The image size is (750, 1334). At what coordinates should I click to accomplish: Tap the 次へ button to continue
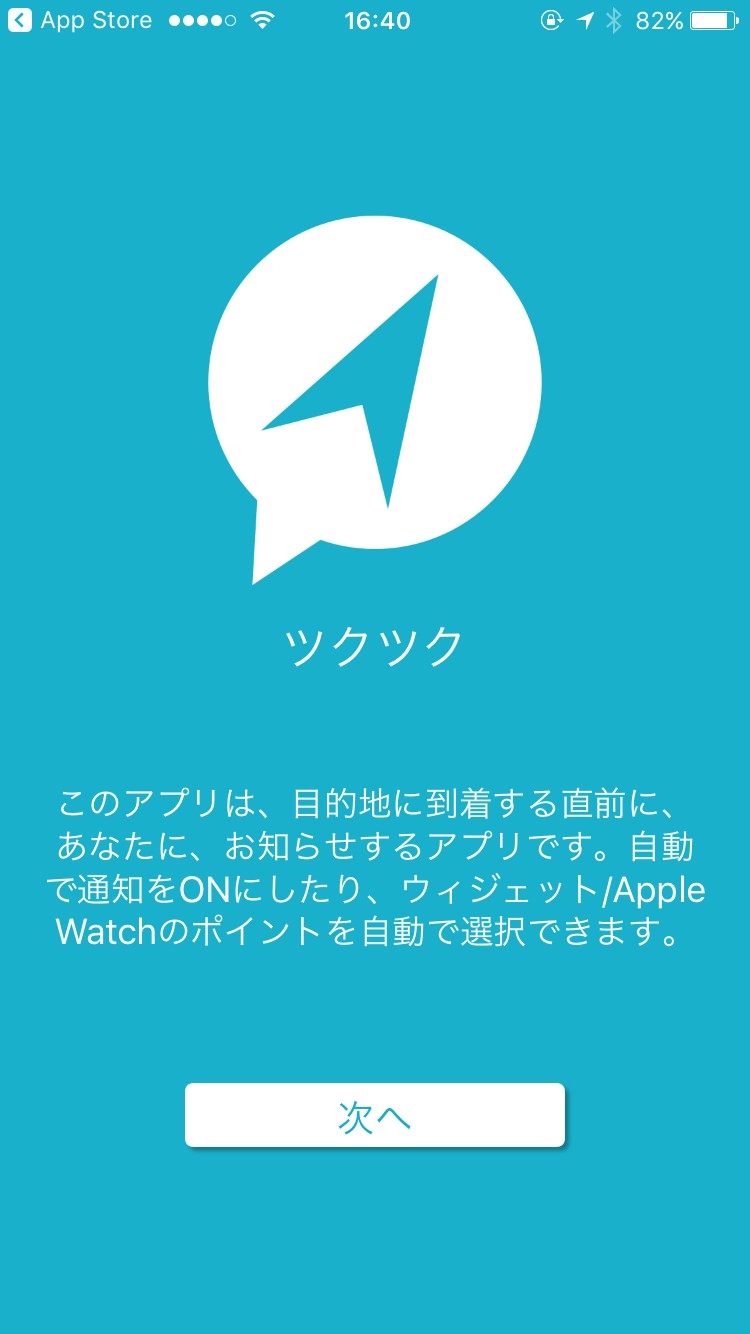(x=375, y=1115)
